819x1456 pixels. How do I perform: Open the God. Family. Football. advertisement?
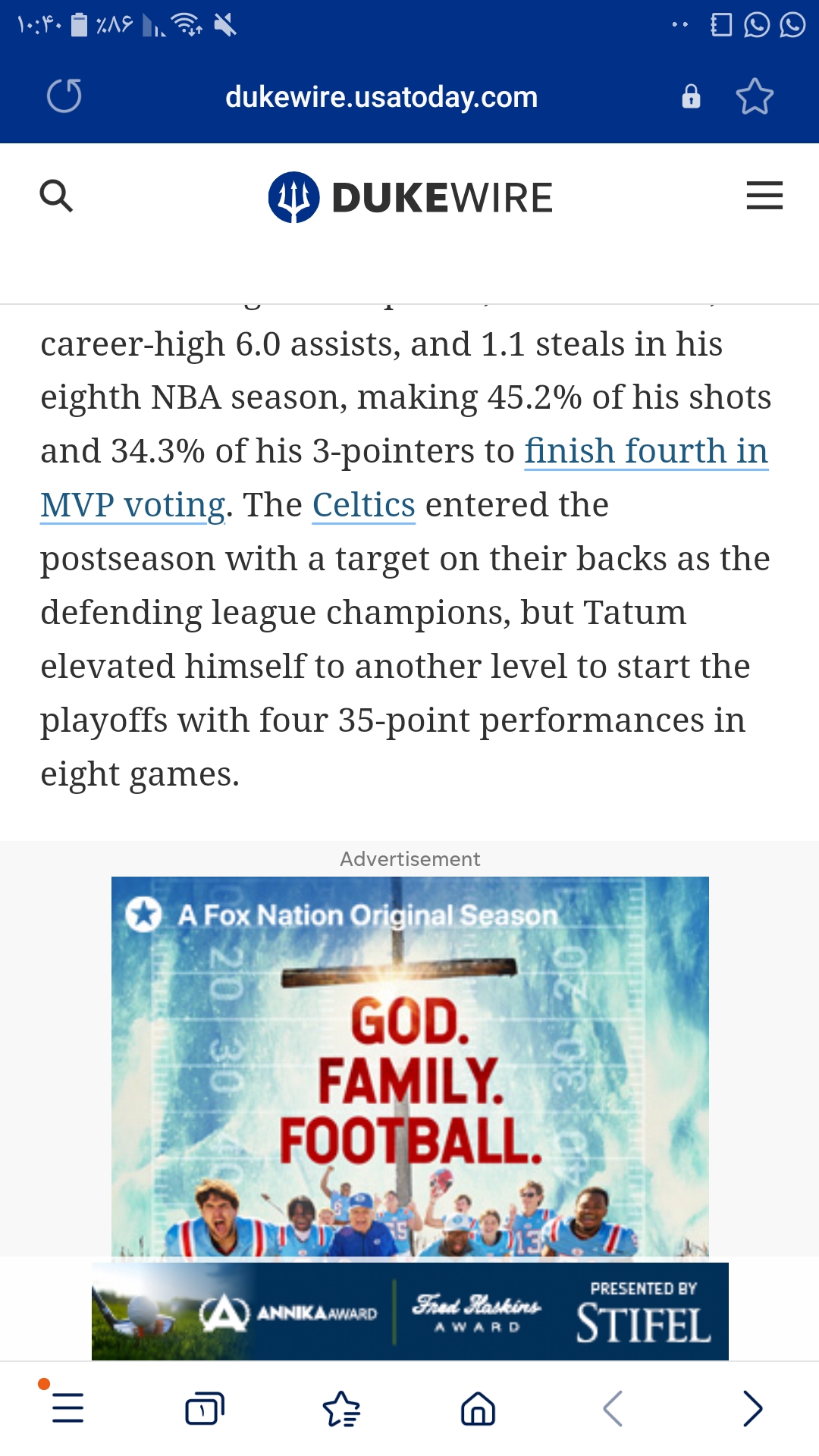click(x=410, y=1066)
